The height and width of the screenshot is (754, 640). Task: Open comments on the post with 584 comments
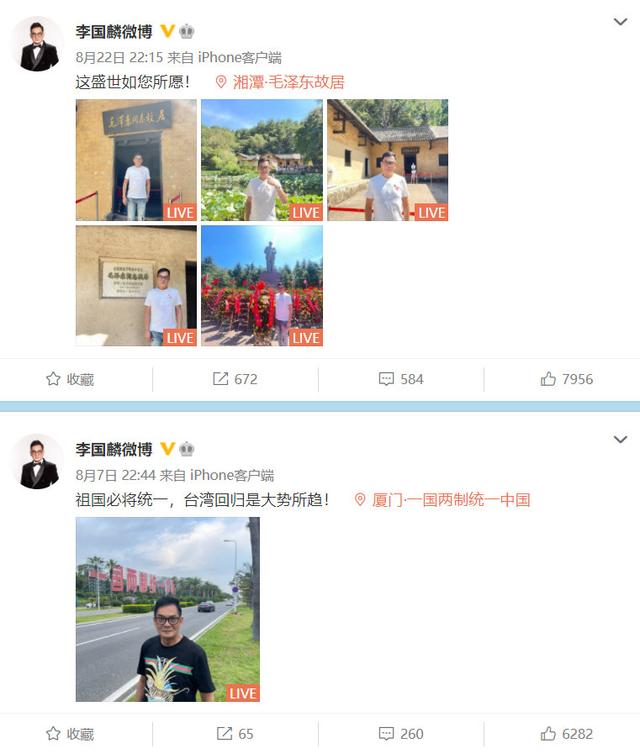pos(401,379)
